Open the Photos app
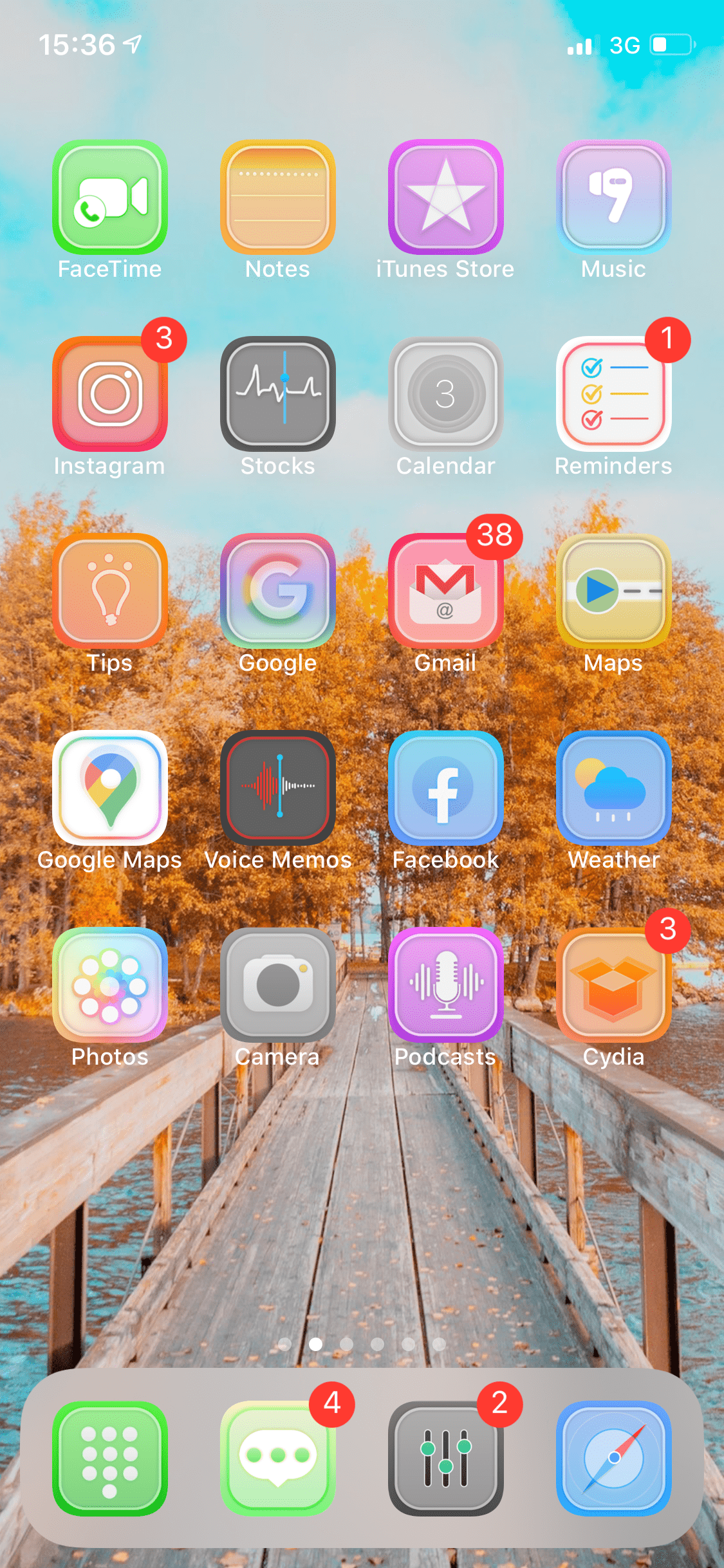 (110, 985)
